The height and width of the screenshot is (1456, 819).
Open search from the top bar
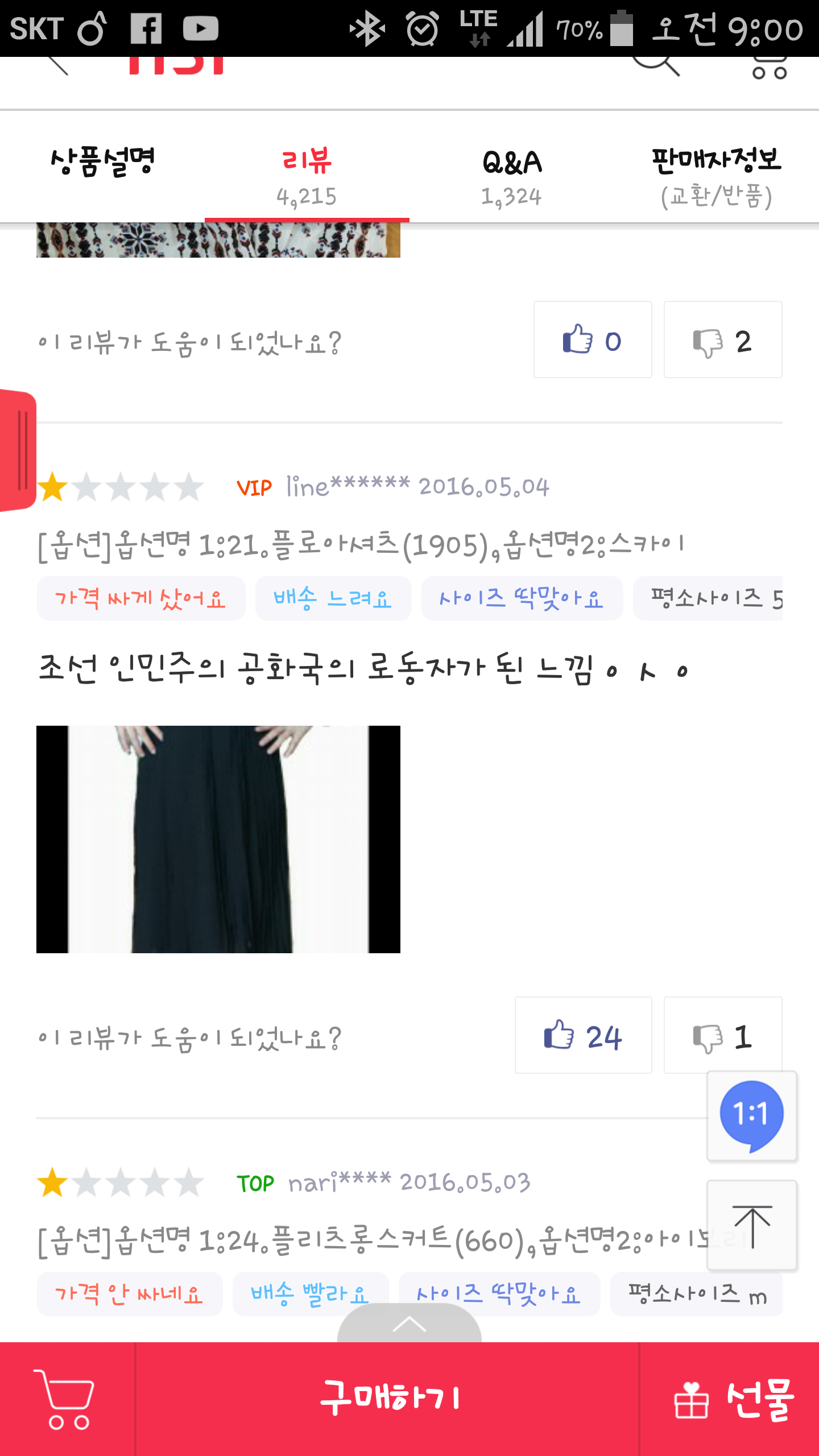[x=656, y=66]
